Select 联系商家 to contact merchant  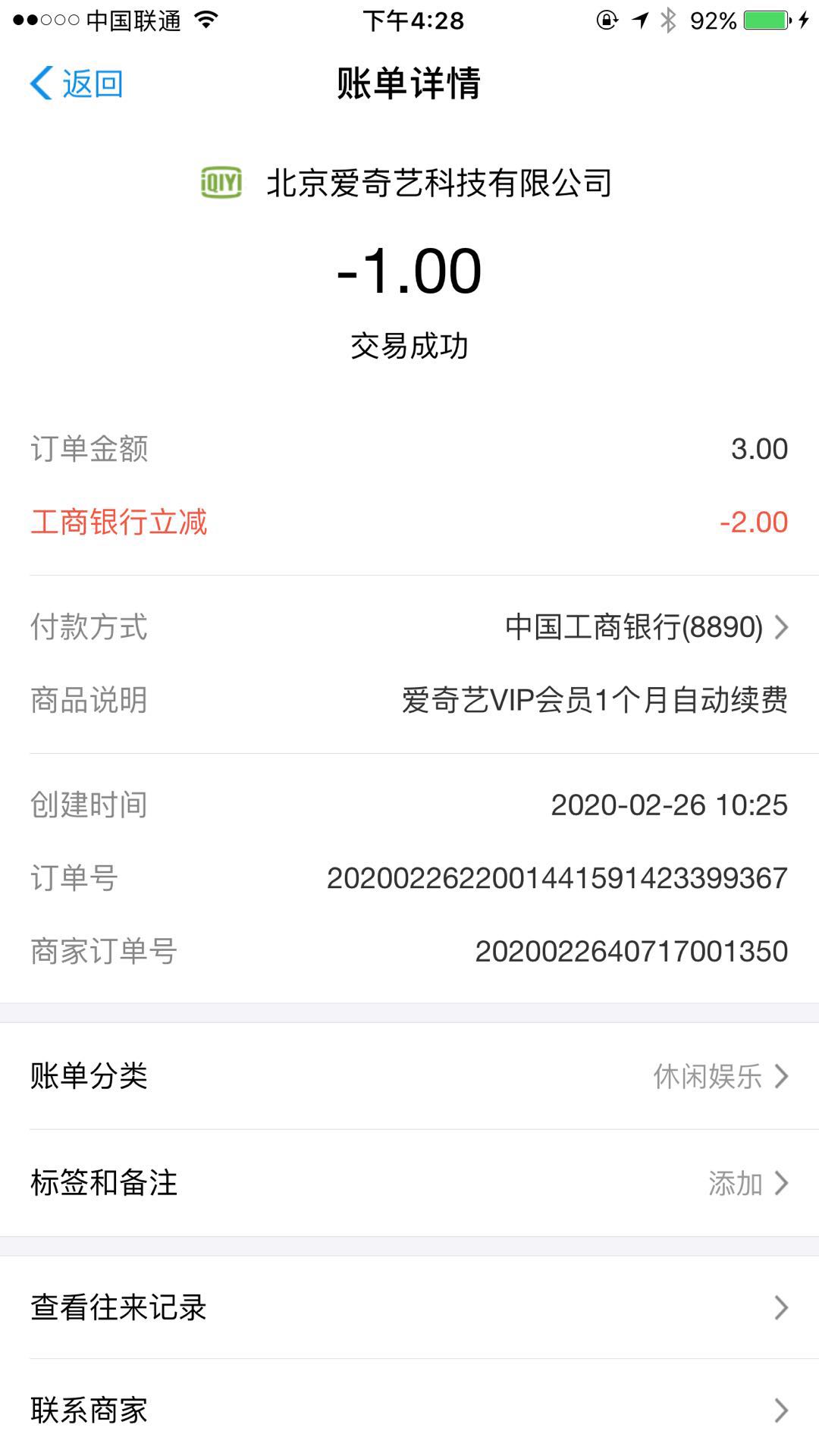(x=409, y=1410)
